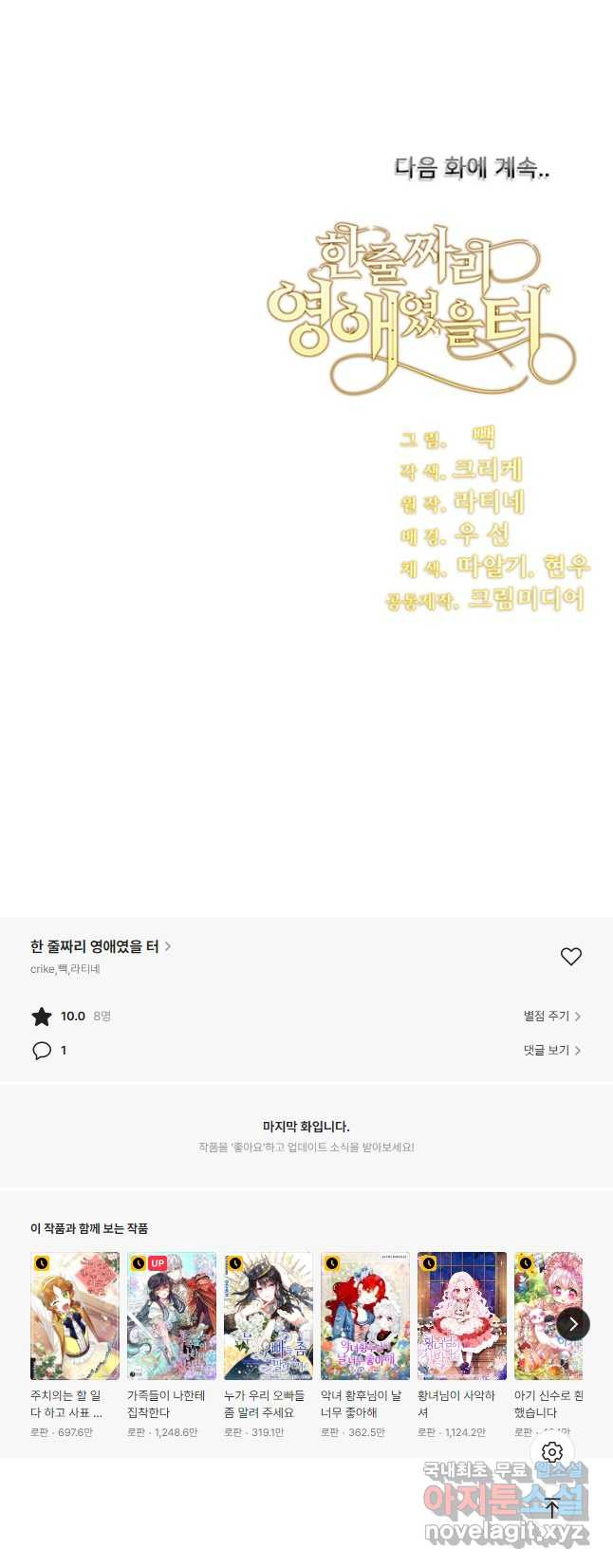
Task: Open 댓글 보기 comments
Action: (551, 1051)
